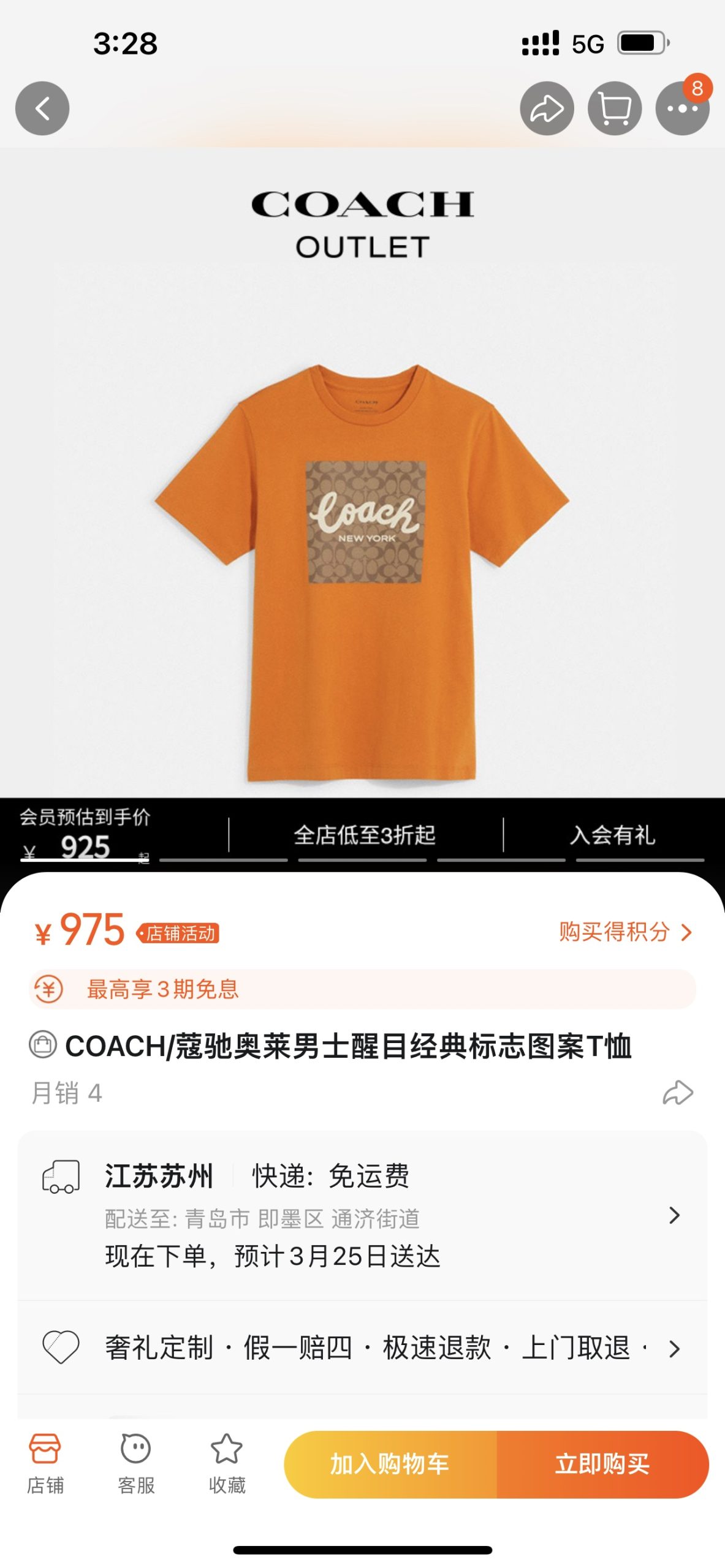Open delivery info row for 江苏苏州
The width and height of the screenshot is (725, 1568).
coord(362,1215)
